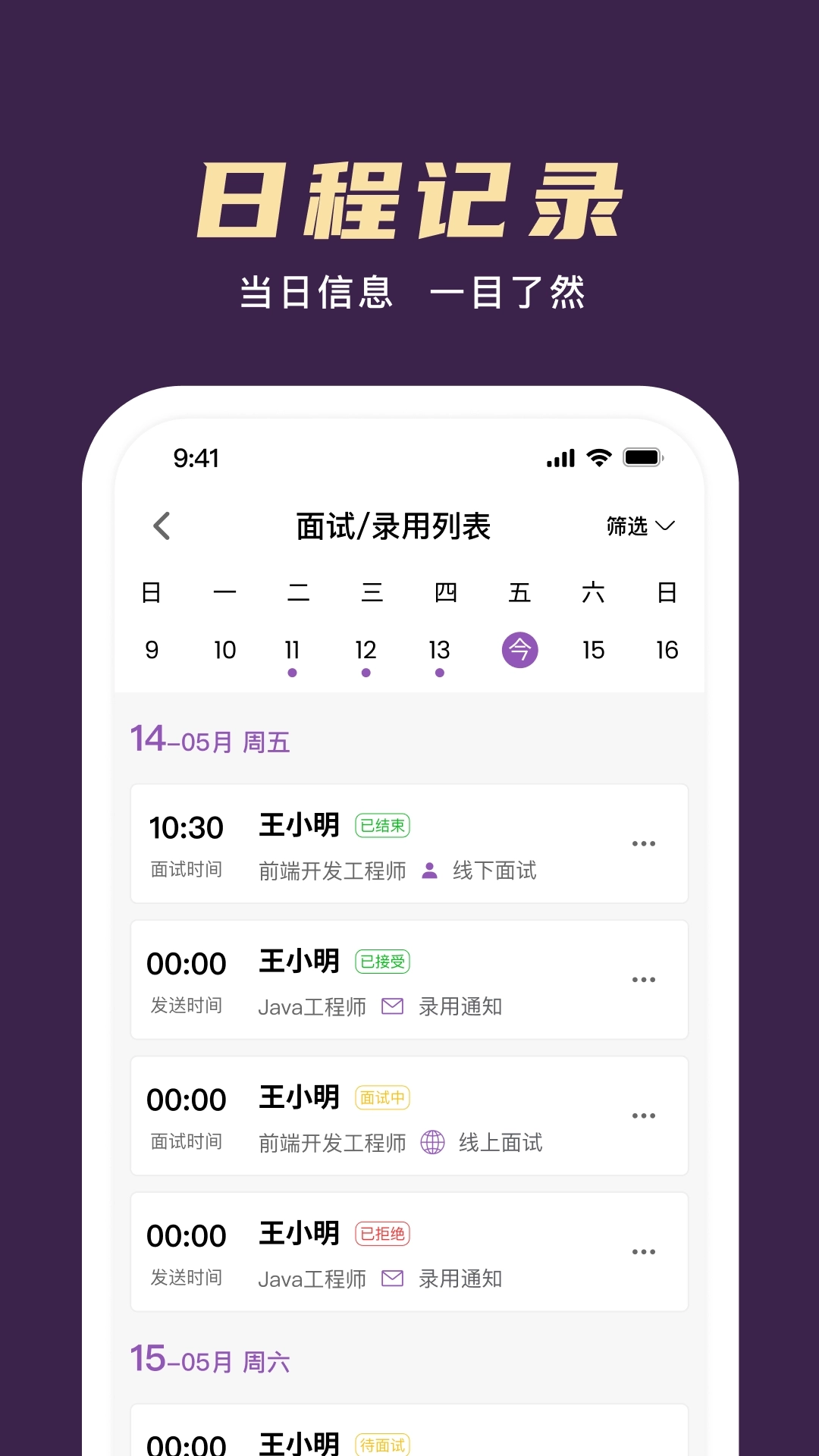Open the person icon beside 线下面试
Viewport: 819px width, 1456px height.
[431, 871]
